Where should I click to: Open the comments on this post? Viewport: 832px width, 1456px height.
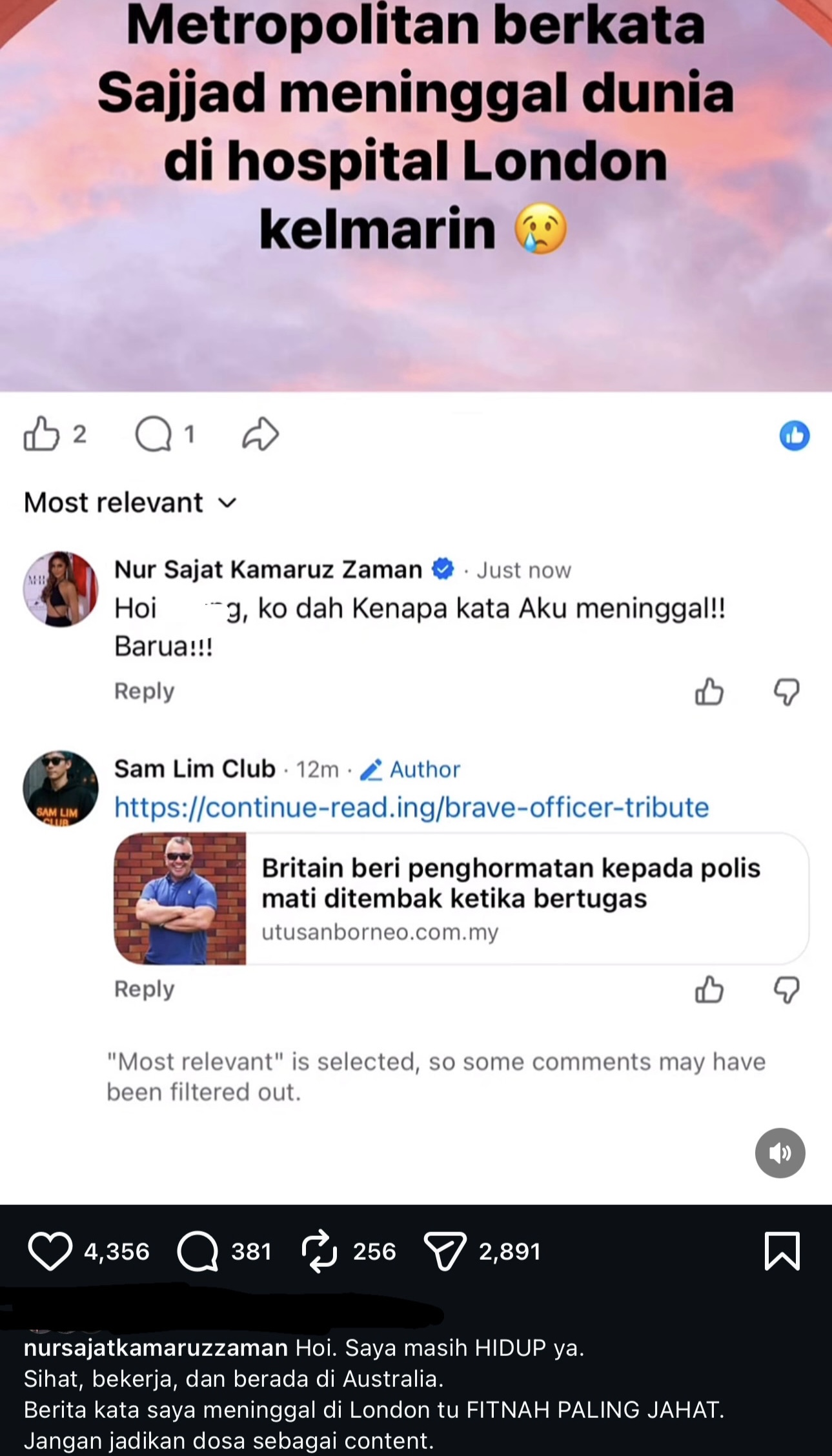pyautogui.click(x=198, y=1251)
